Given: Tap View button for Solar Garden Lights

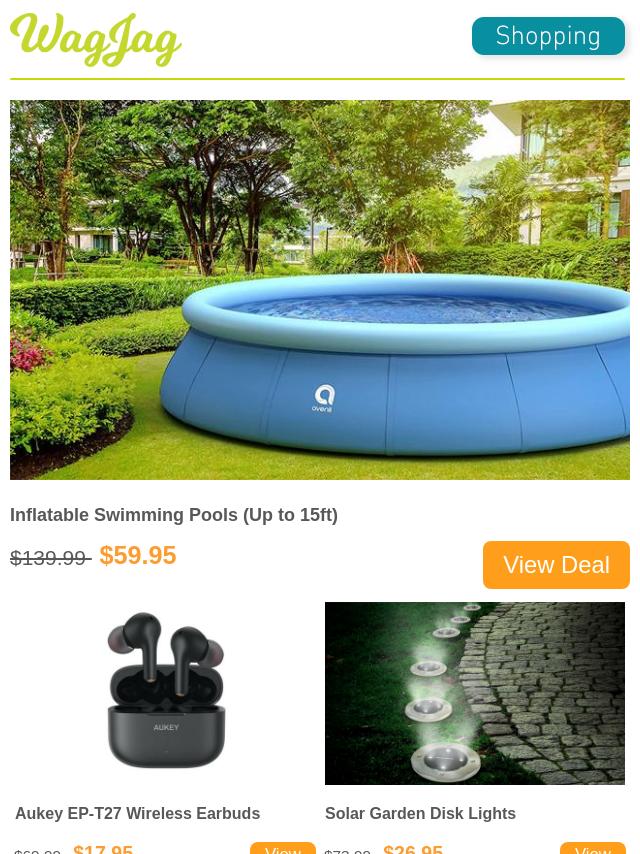Looking at the screenshot, I should click(593, 849).
